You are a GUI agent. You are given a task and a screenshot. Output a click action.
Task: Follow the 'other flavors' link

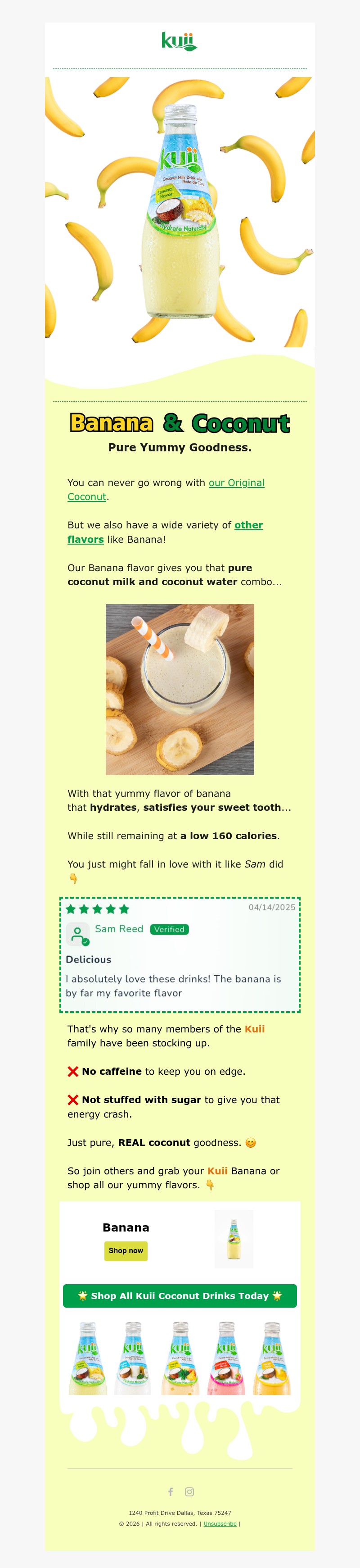[x=248, y=525]
